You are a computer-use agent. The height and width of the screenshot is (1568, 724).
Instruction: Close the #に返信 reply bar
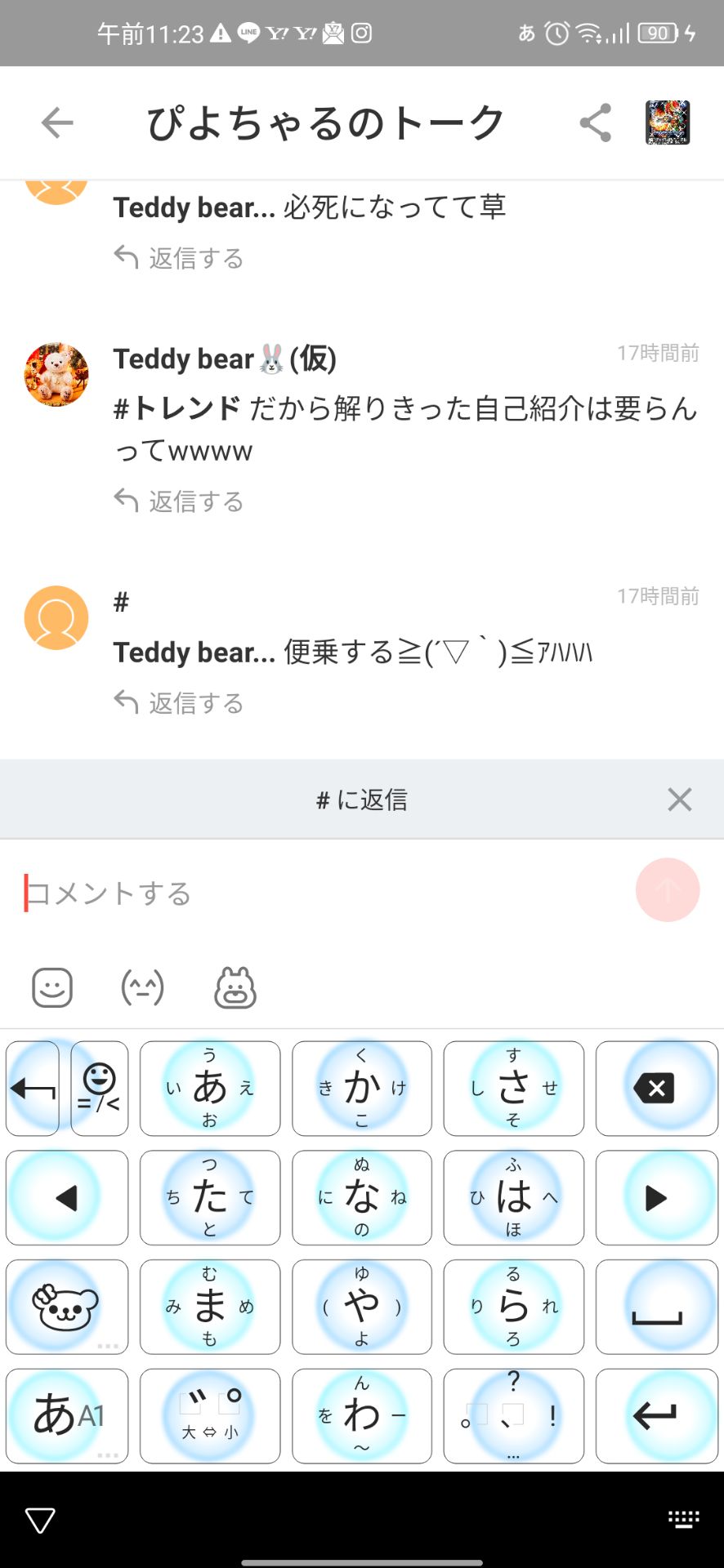tap(679, 800)
